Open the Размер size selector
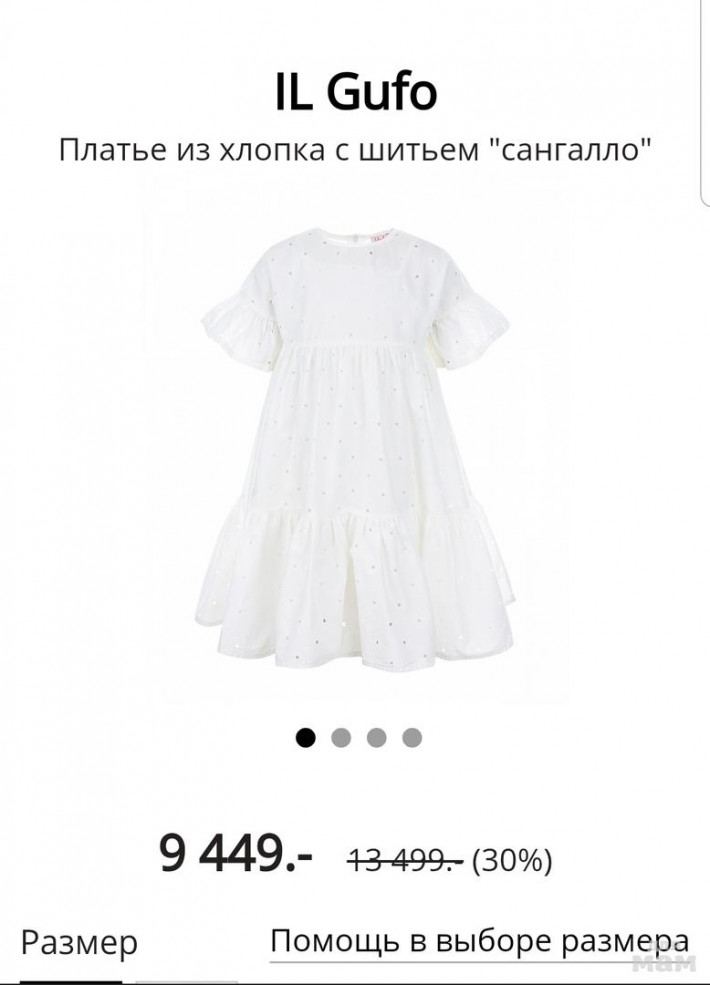 [x=79, y=943]
